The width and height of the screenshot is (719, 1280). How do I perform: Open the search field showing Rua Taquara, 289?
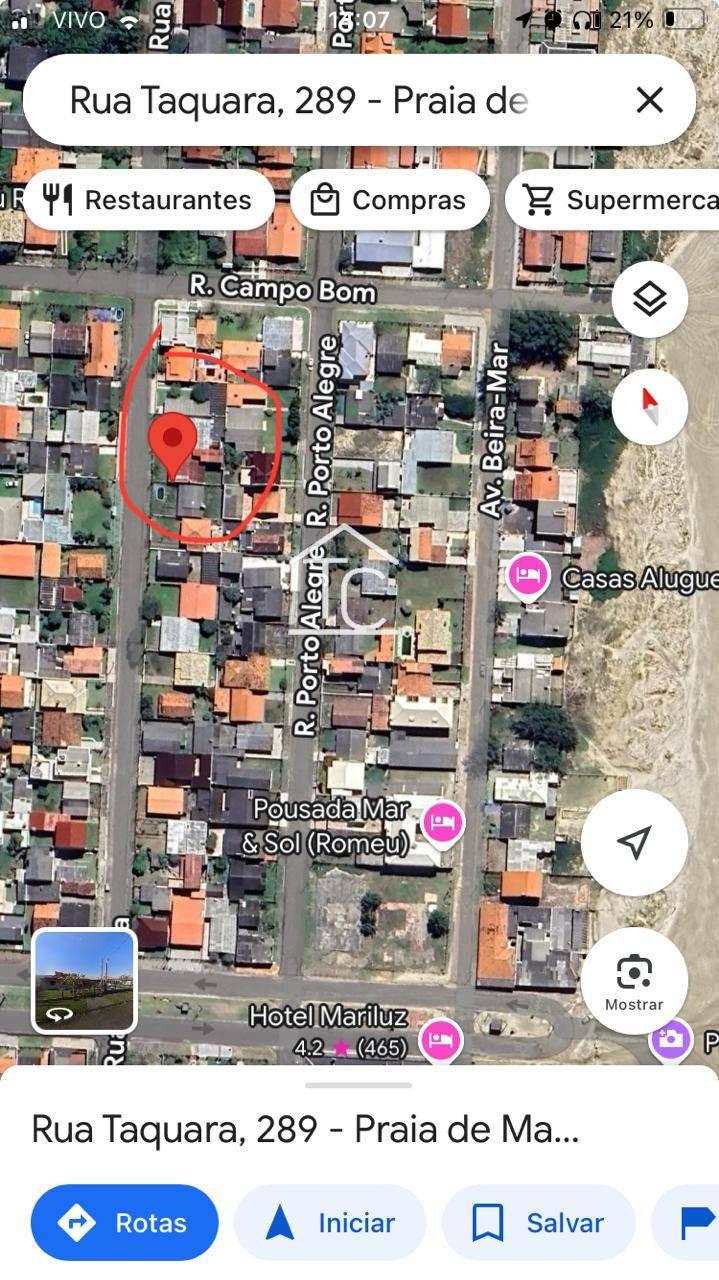[300, 101]
